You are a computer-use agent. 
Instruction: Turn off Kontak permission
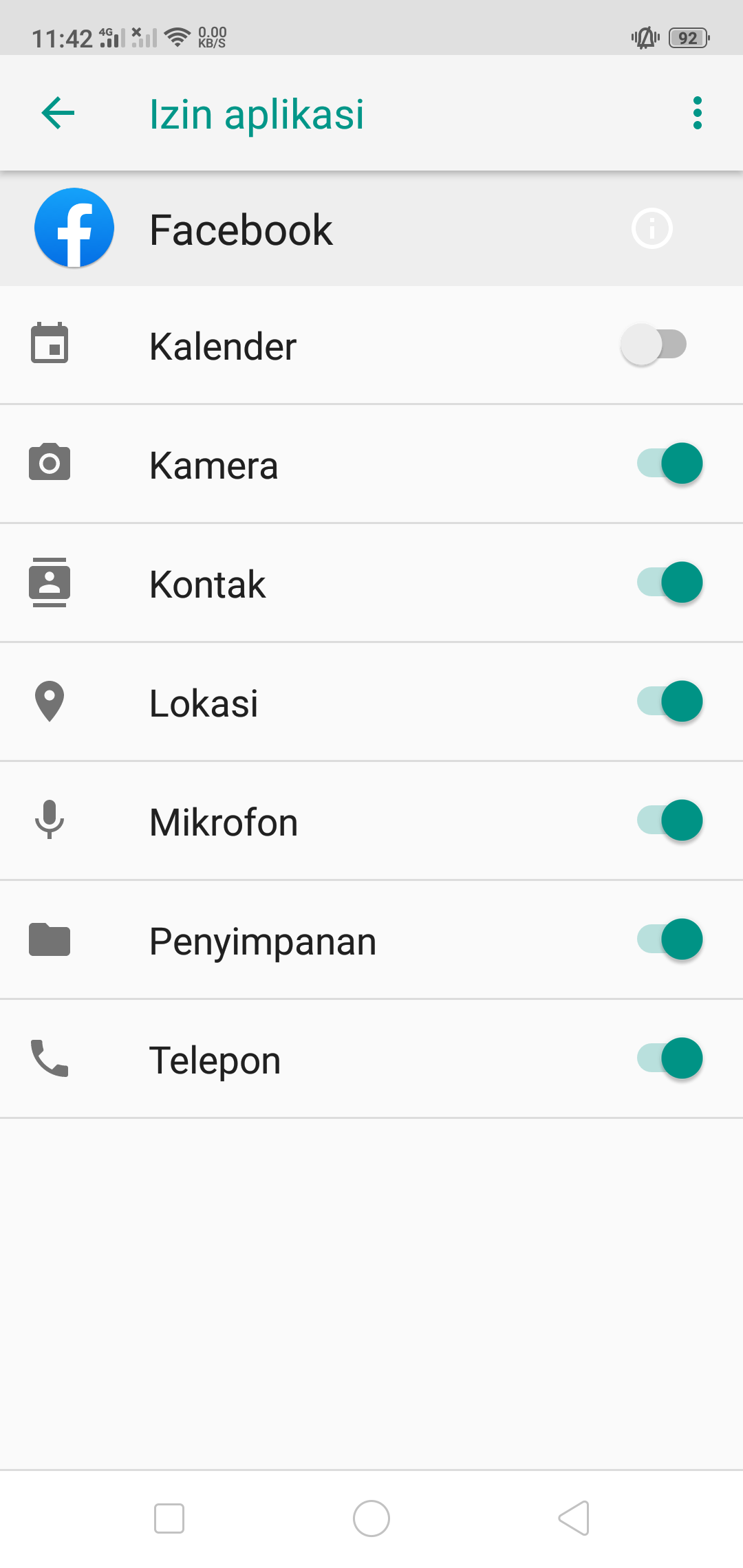(670, 582)
